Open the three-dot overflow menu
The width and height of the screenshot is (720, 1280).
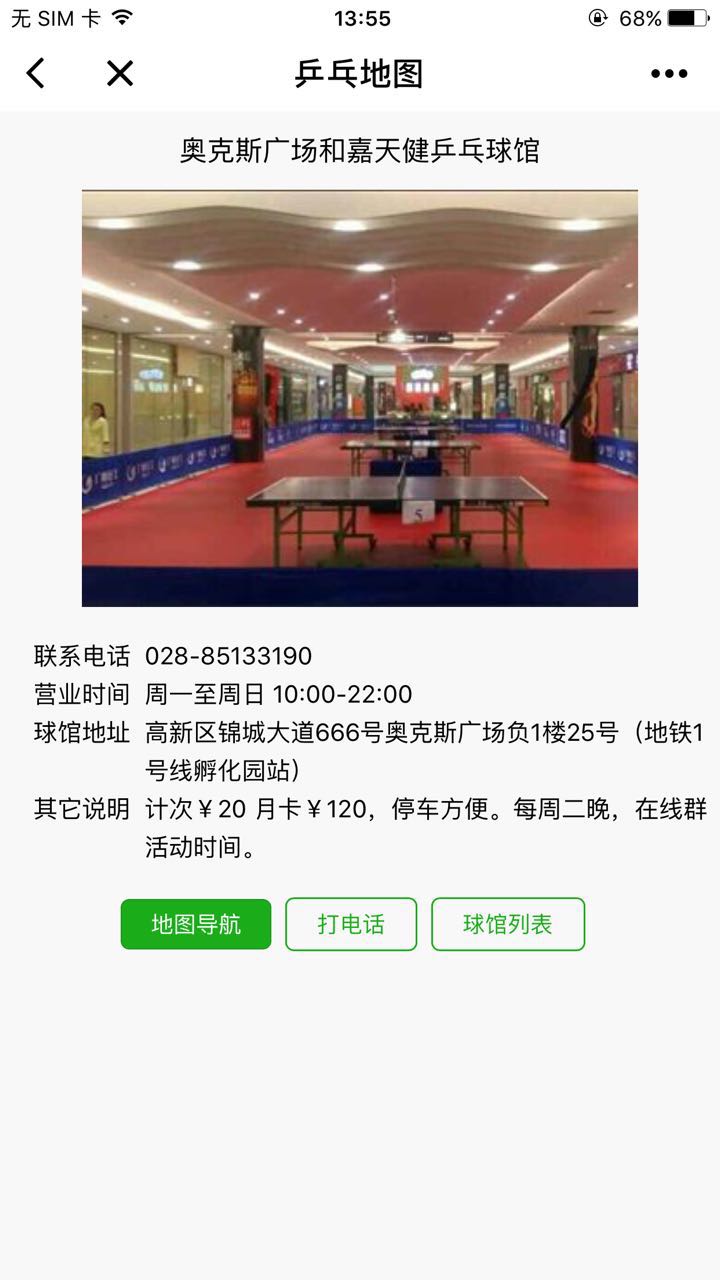pyautogui.click(x=669, y=73)
